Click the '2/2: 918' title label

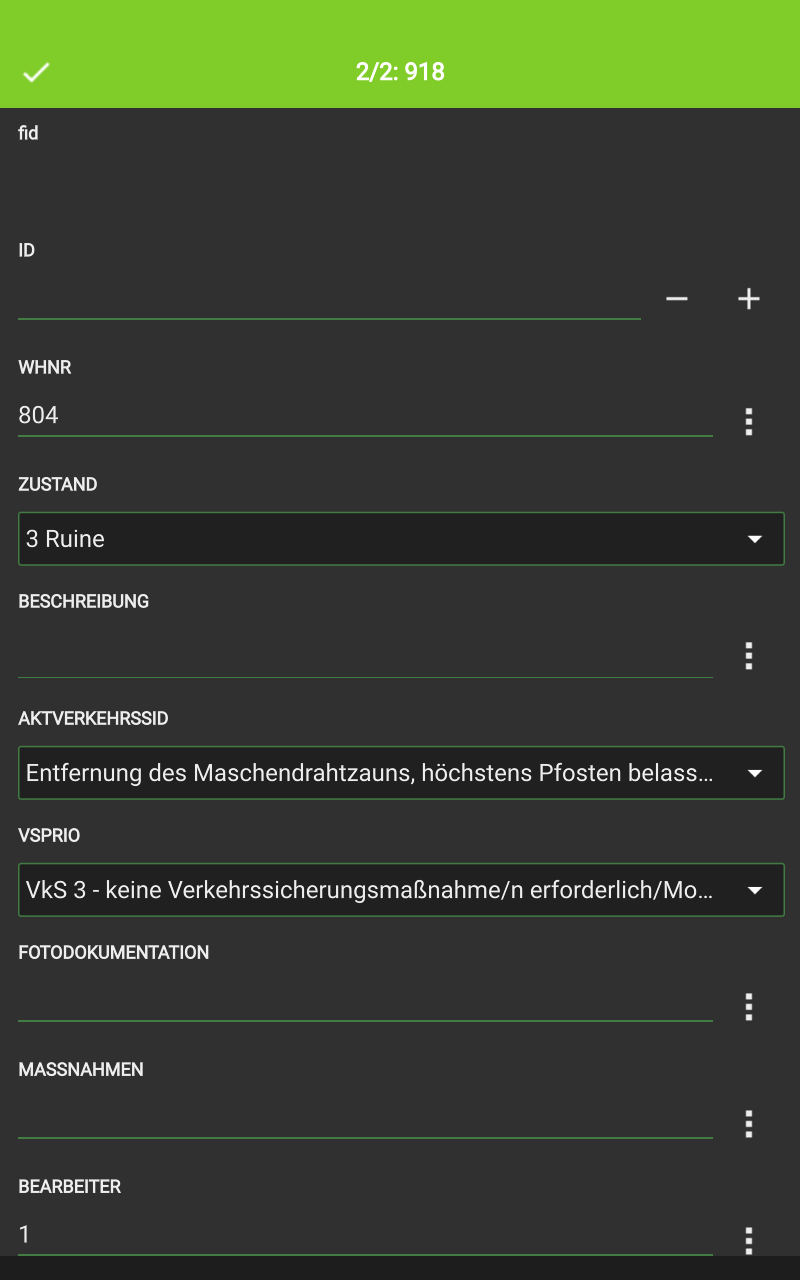(400, 72)
